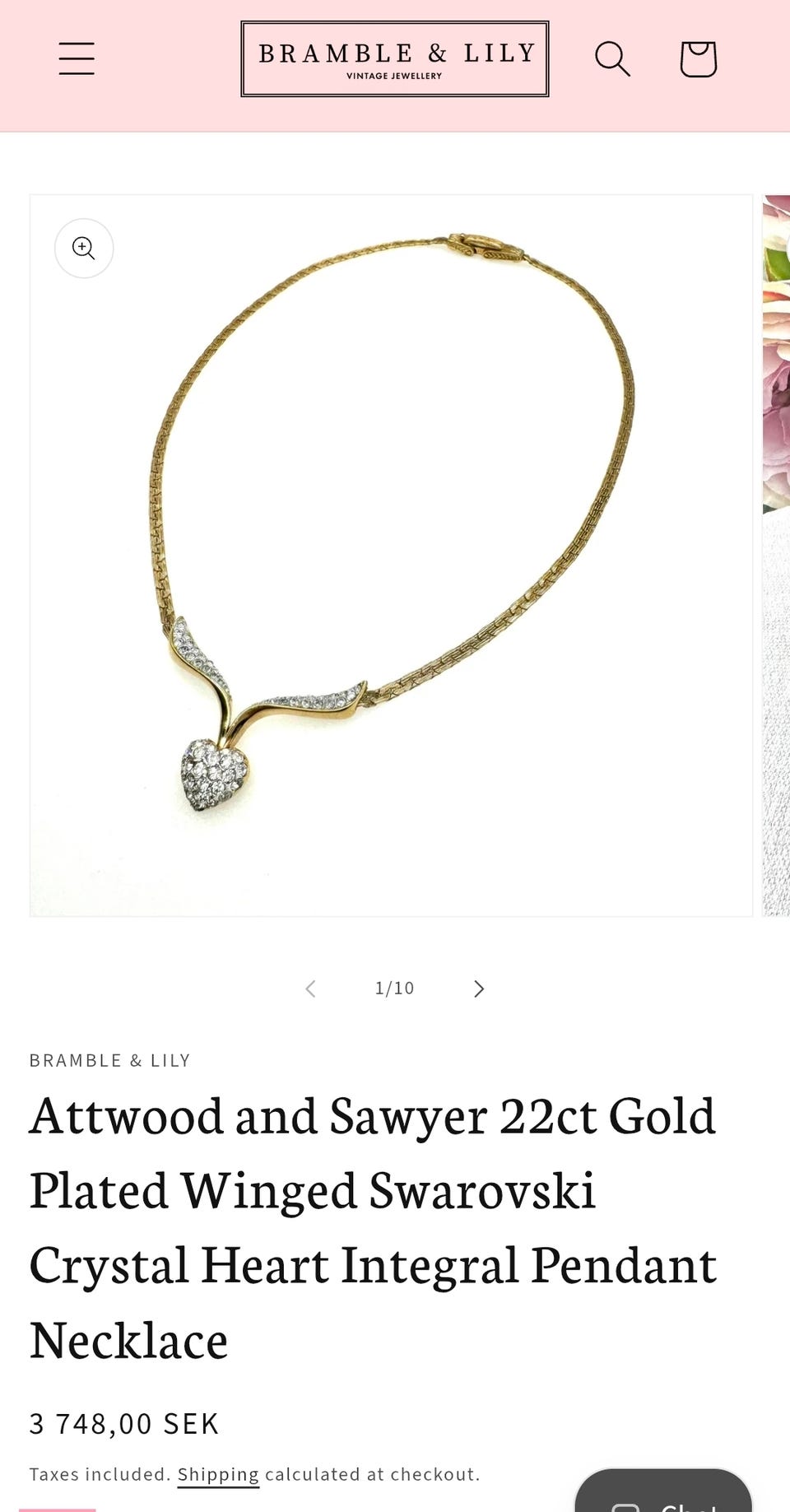Tap the Bramble & Lily logo
Image resolution: width=790 pixels, height=1512 pixels.
(x=395, y=58)
